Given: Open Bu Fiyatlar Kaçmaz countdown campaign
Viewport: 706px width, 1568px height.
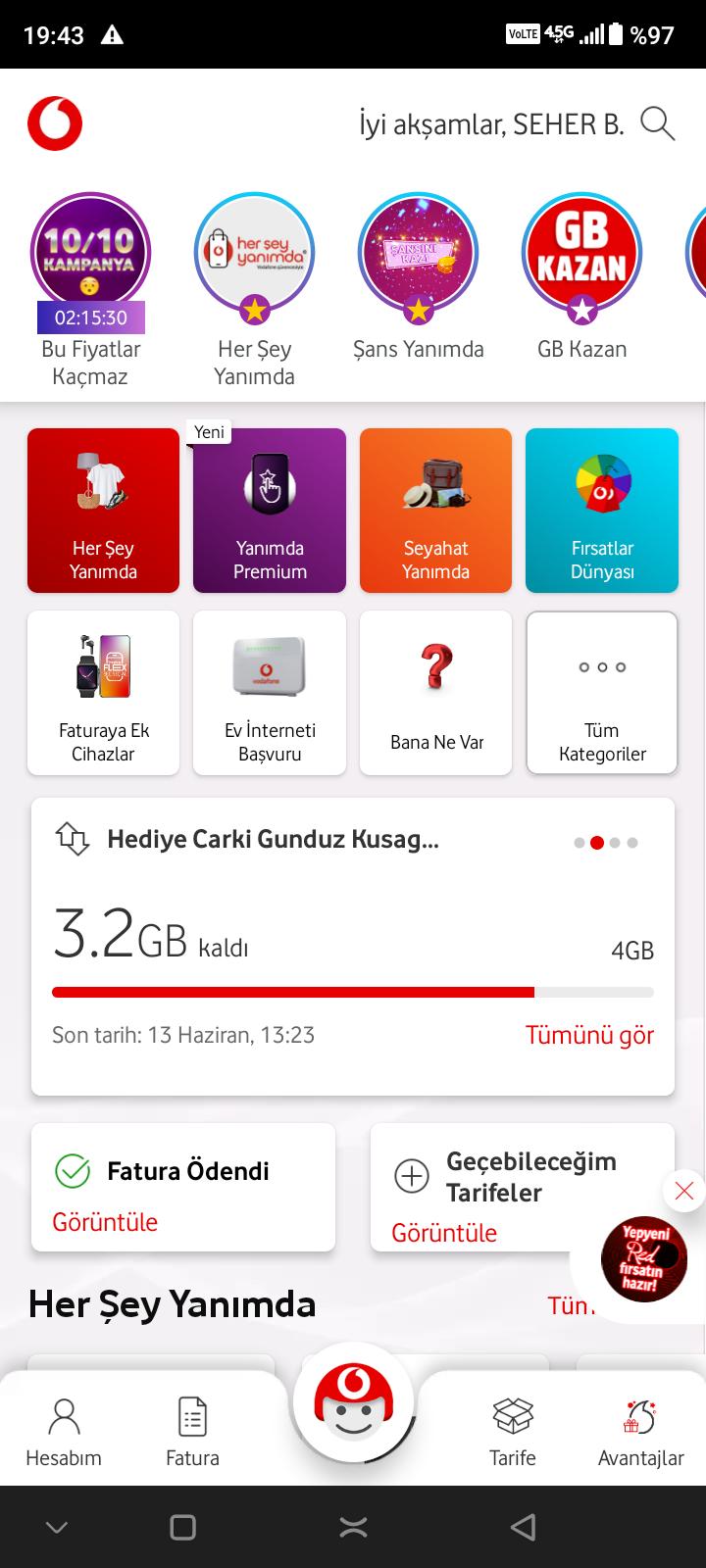Looking at the screenshot, I should pos(90,253).
